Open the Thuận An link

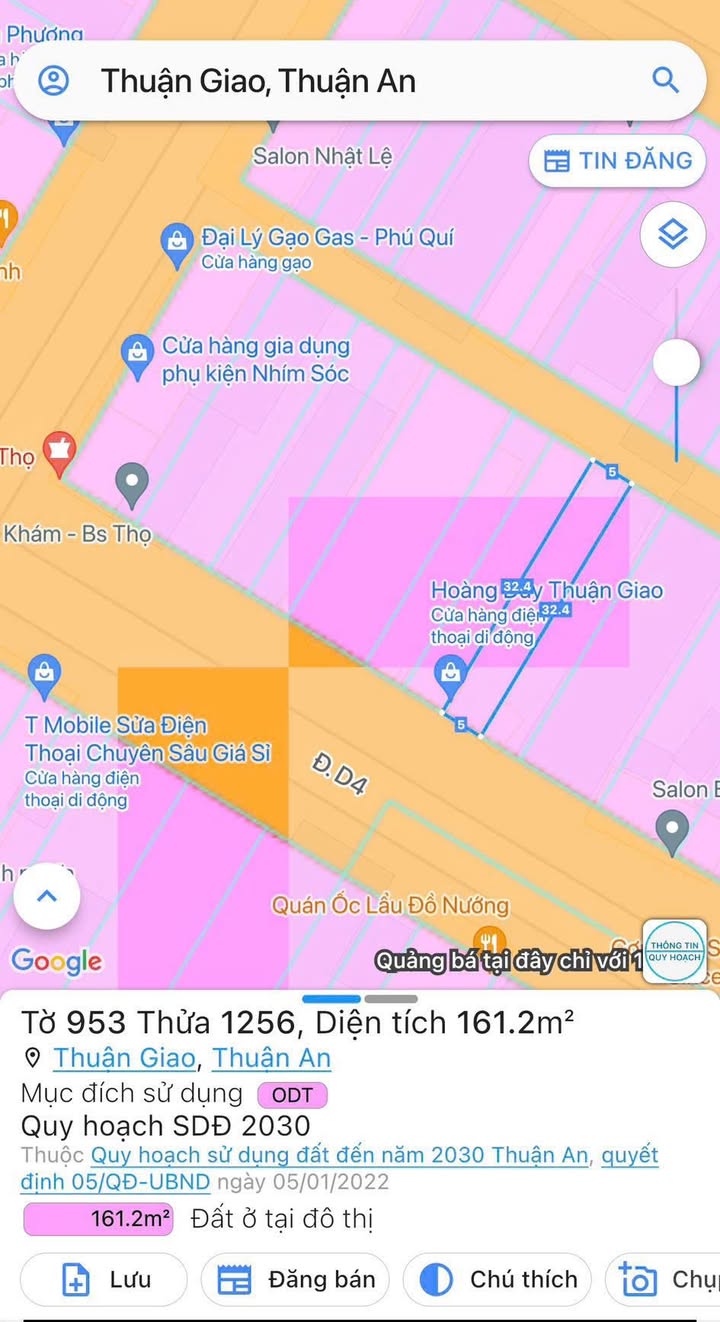[x=271, y=1057]
